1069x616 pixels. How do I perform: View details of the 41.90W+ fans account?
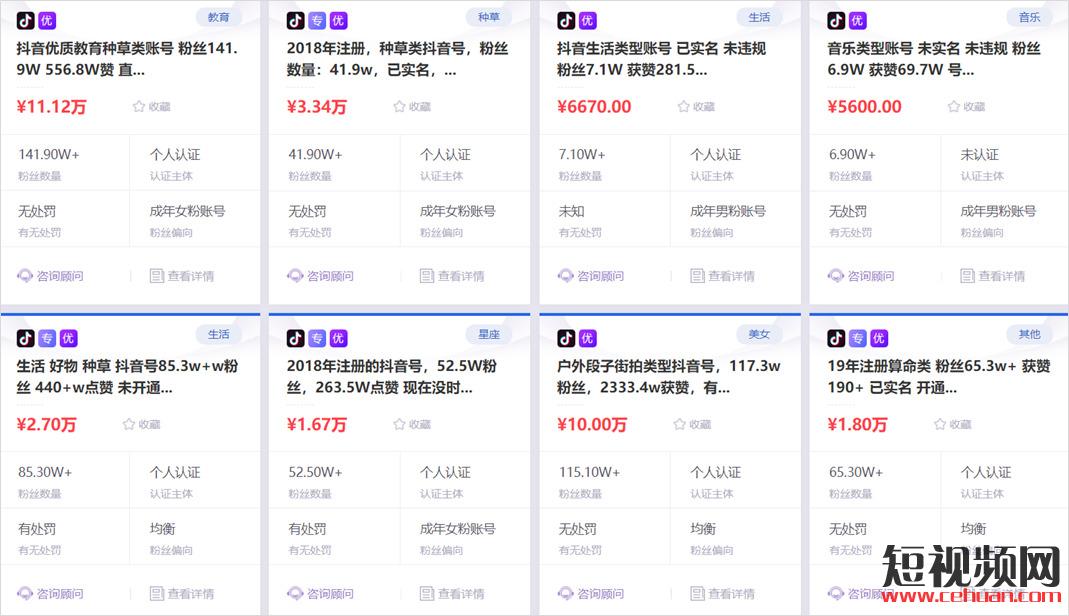click(x=452, y=276)
